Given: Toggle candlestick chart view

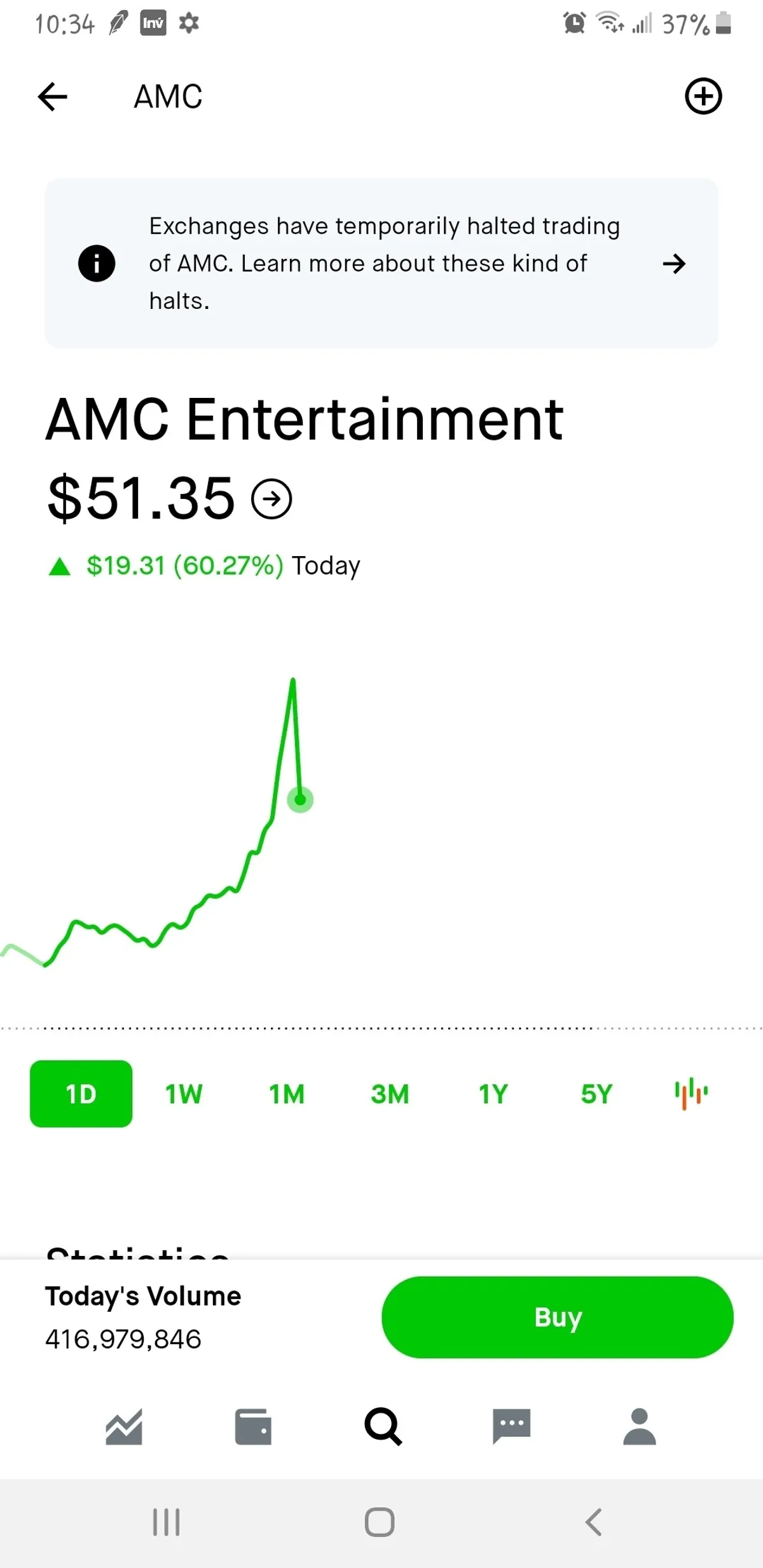Looking at the screenshot, I should point(691,1093).
